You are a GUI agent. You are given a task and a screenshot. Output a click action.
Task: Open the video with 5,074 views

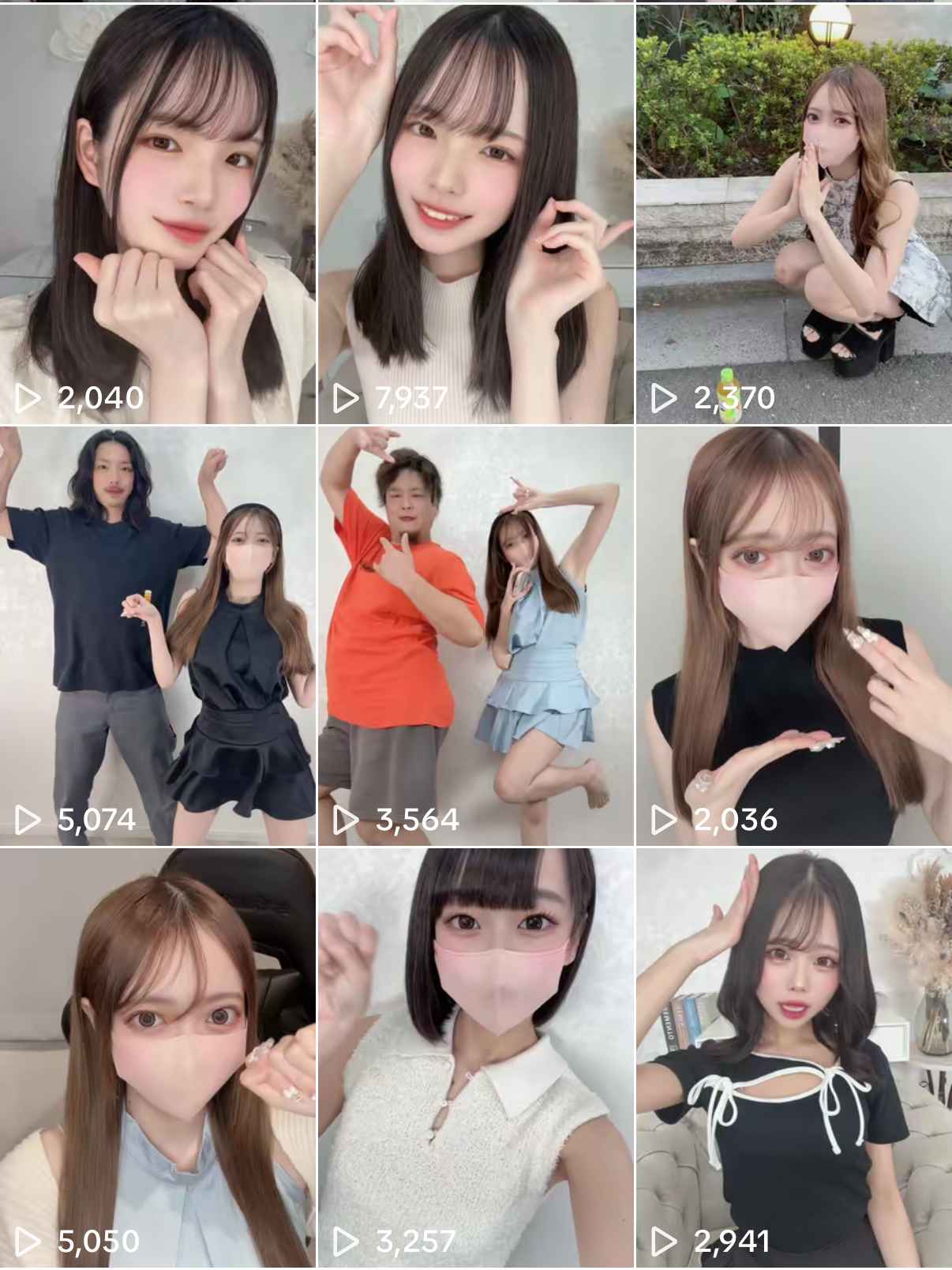158,636
